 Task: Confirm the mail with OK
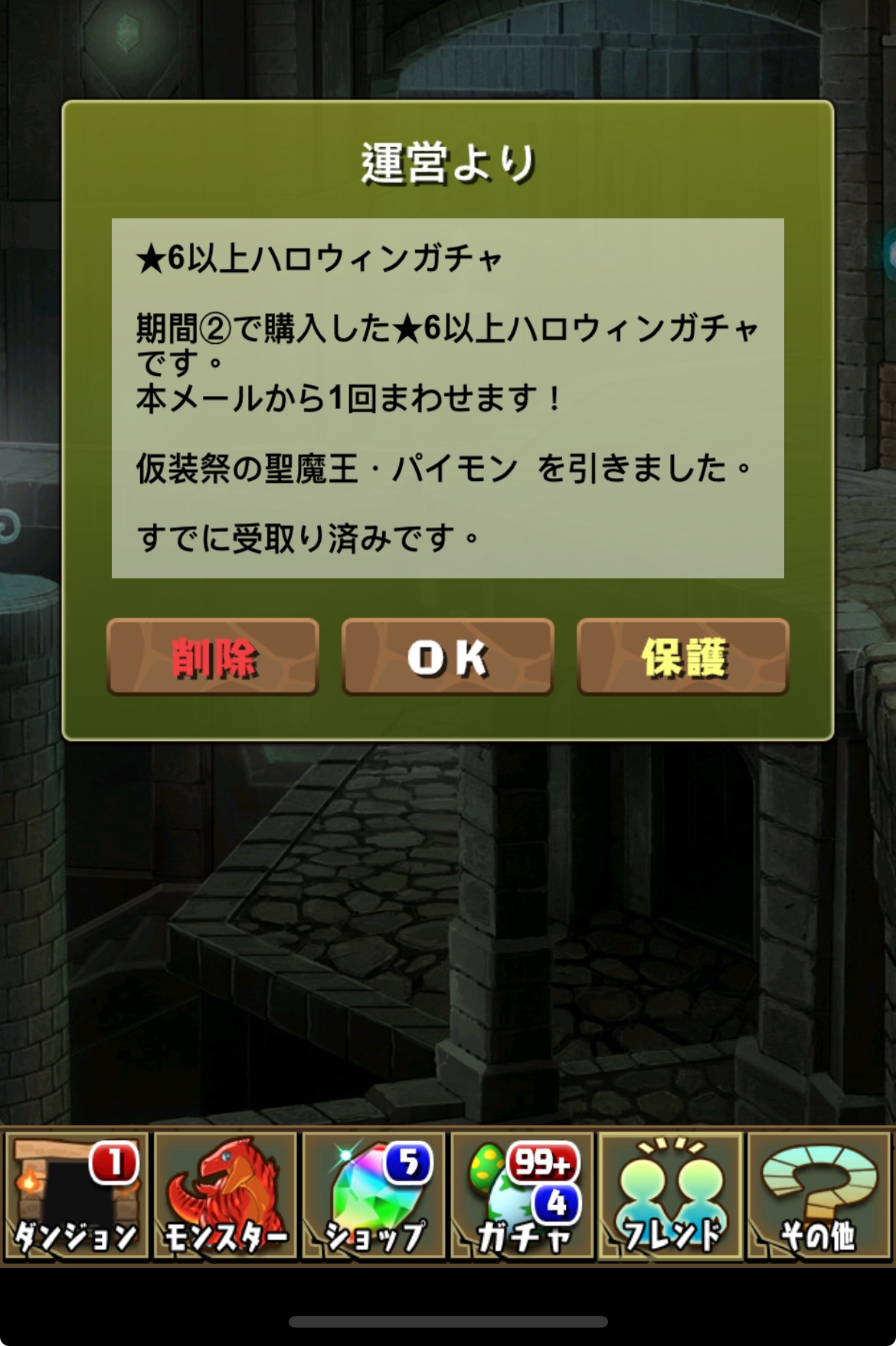pos(447,657)
